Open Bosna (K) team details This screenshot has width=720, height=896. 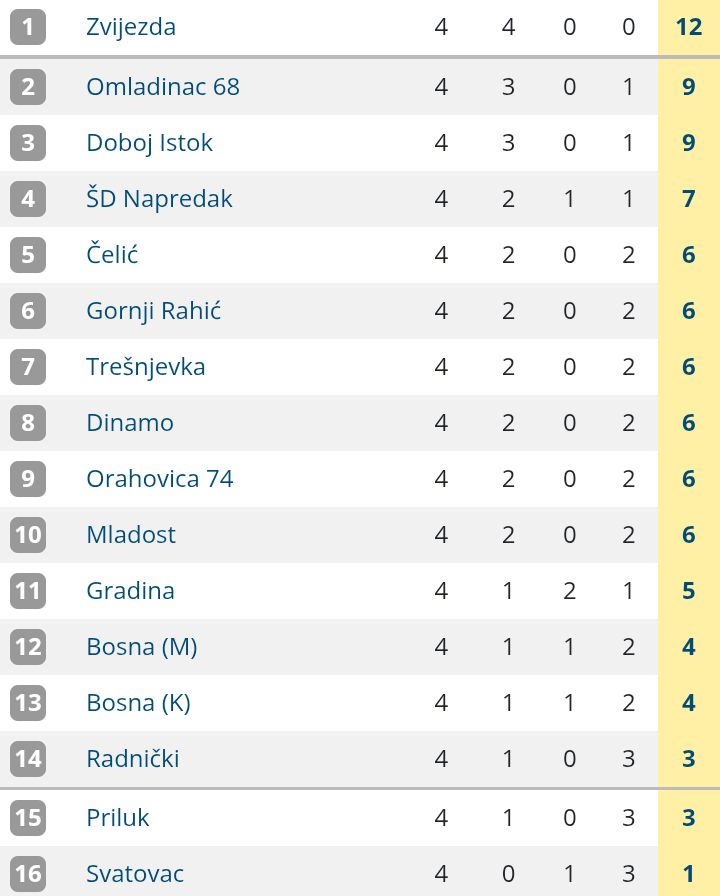[139, 703]
